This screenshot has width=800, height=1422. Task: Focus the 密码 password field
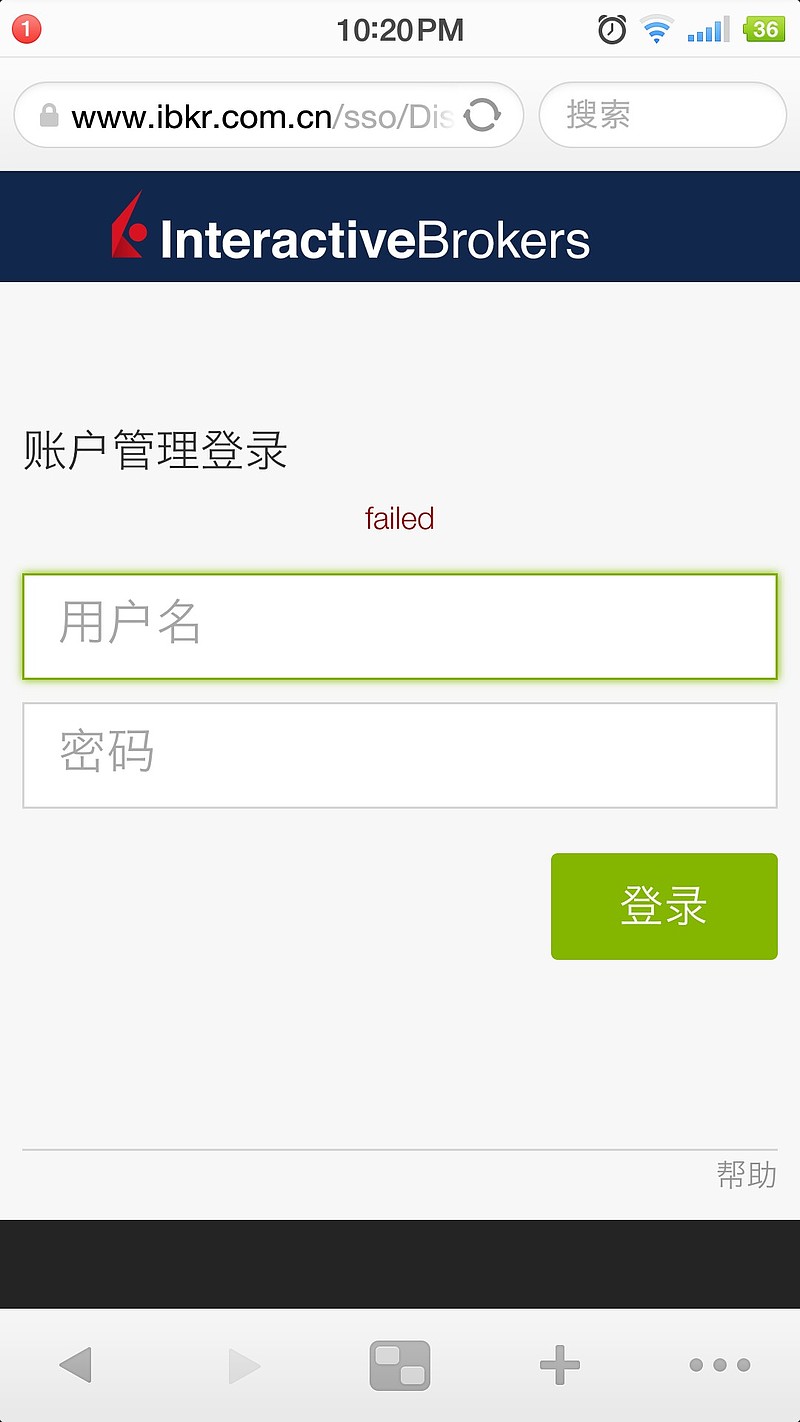(x=400, y=754)
